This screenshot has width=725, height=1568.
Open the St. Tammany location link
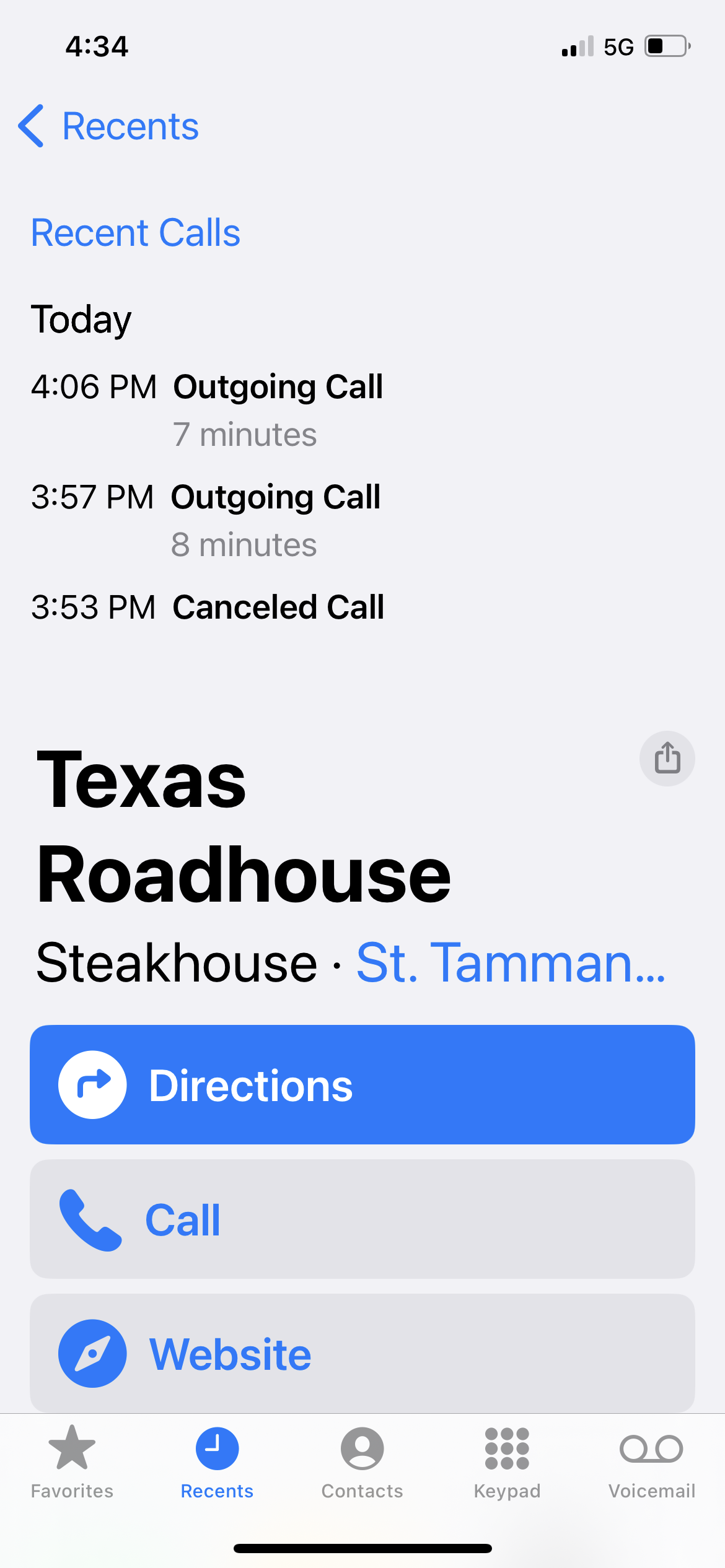[x=511, y=962]
